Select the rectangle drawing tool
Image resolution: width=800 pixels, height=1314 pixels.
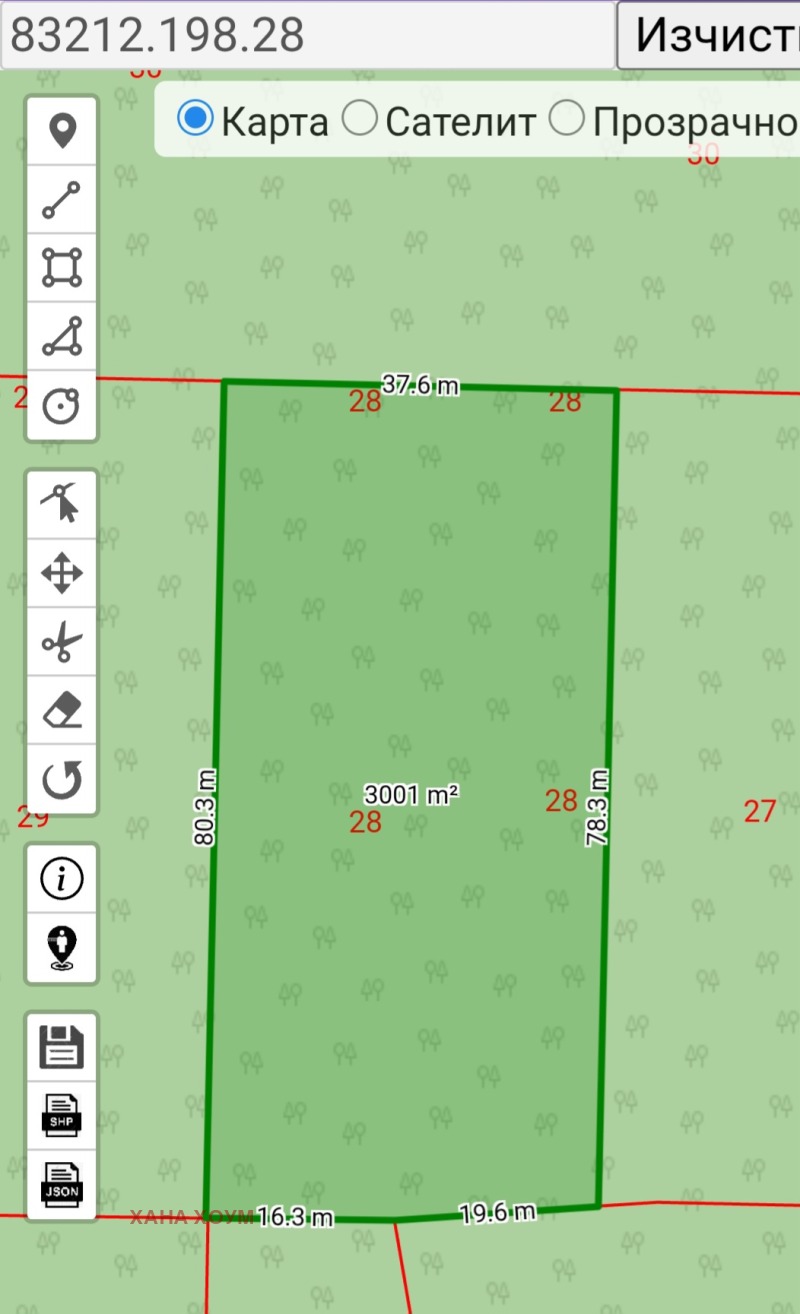tap(62, 268)
